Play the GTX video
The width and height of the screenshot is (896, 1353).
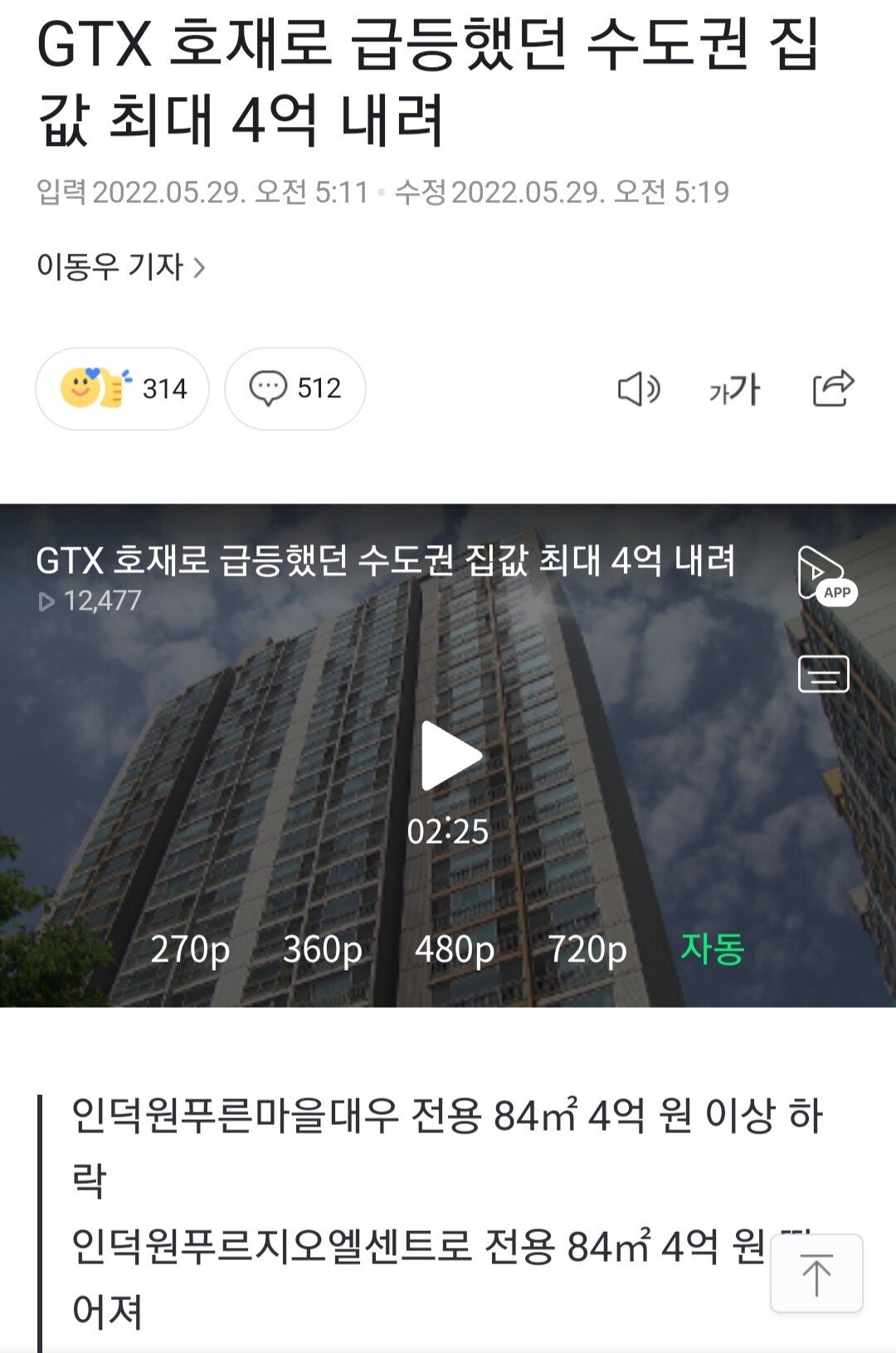449,756
